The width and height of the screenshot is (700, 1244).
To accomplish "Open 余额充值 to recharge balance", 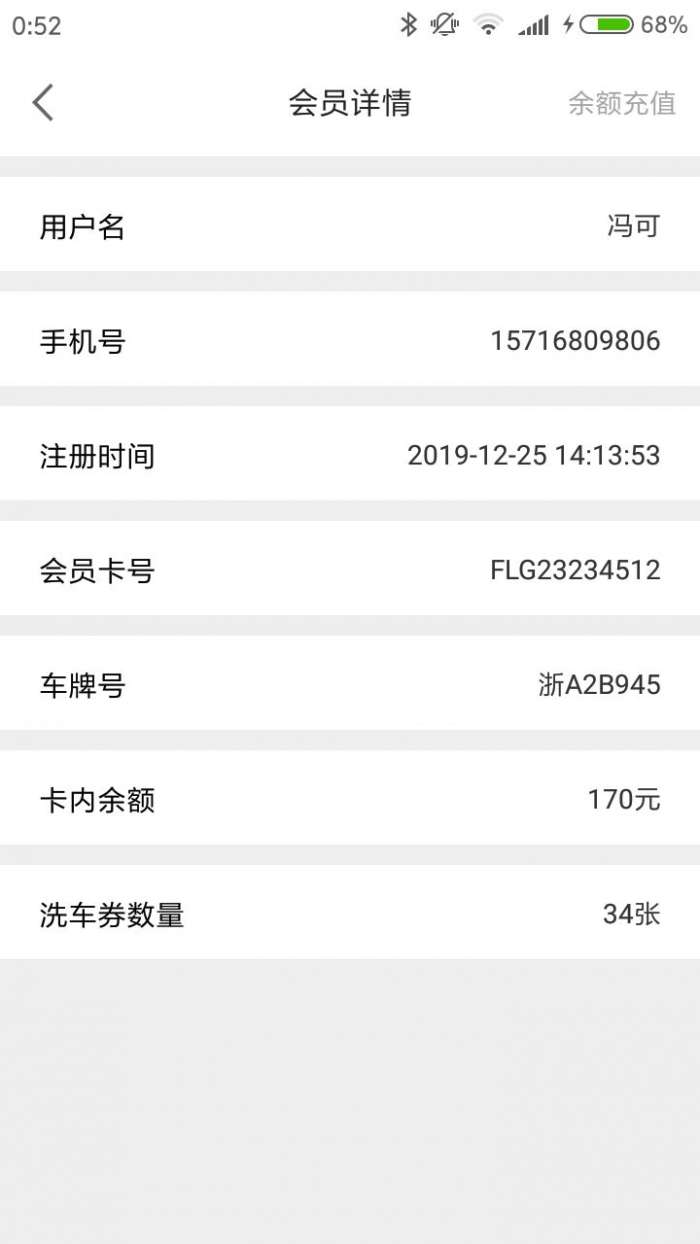I will (622, 103).
